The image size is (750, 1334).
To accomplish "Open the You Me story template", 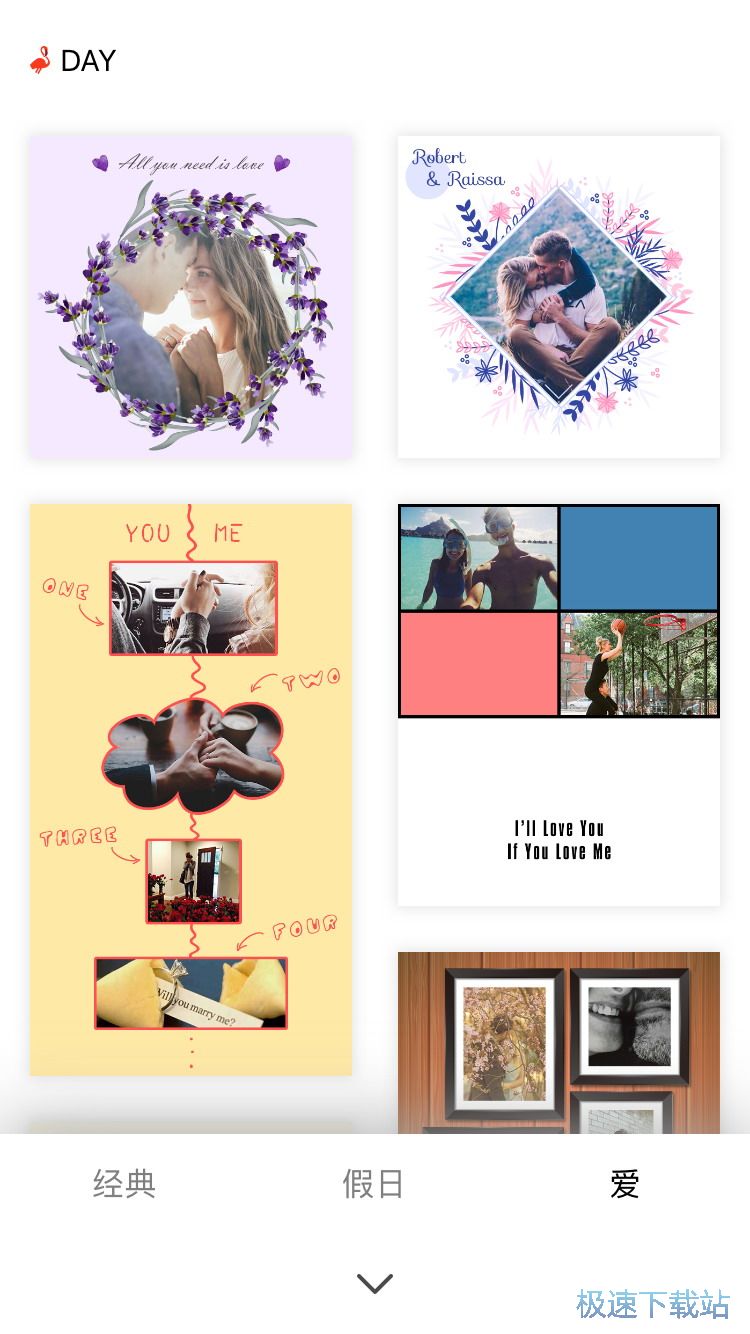I will 190,789.
